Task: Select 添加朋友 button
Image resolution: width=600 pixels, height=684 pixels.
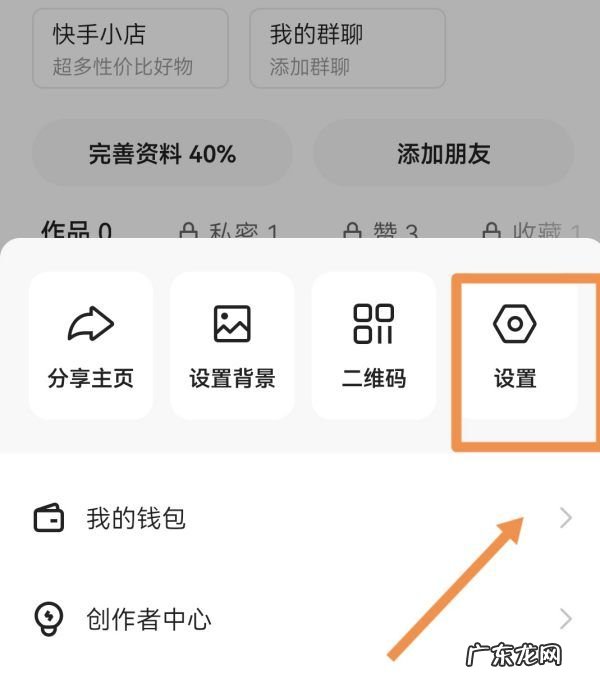Action: [x=444, y=154]
